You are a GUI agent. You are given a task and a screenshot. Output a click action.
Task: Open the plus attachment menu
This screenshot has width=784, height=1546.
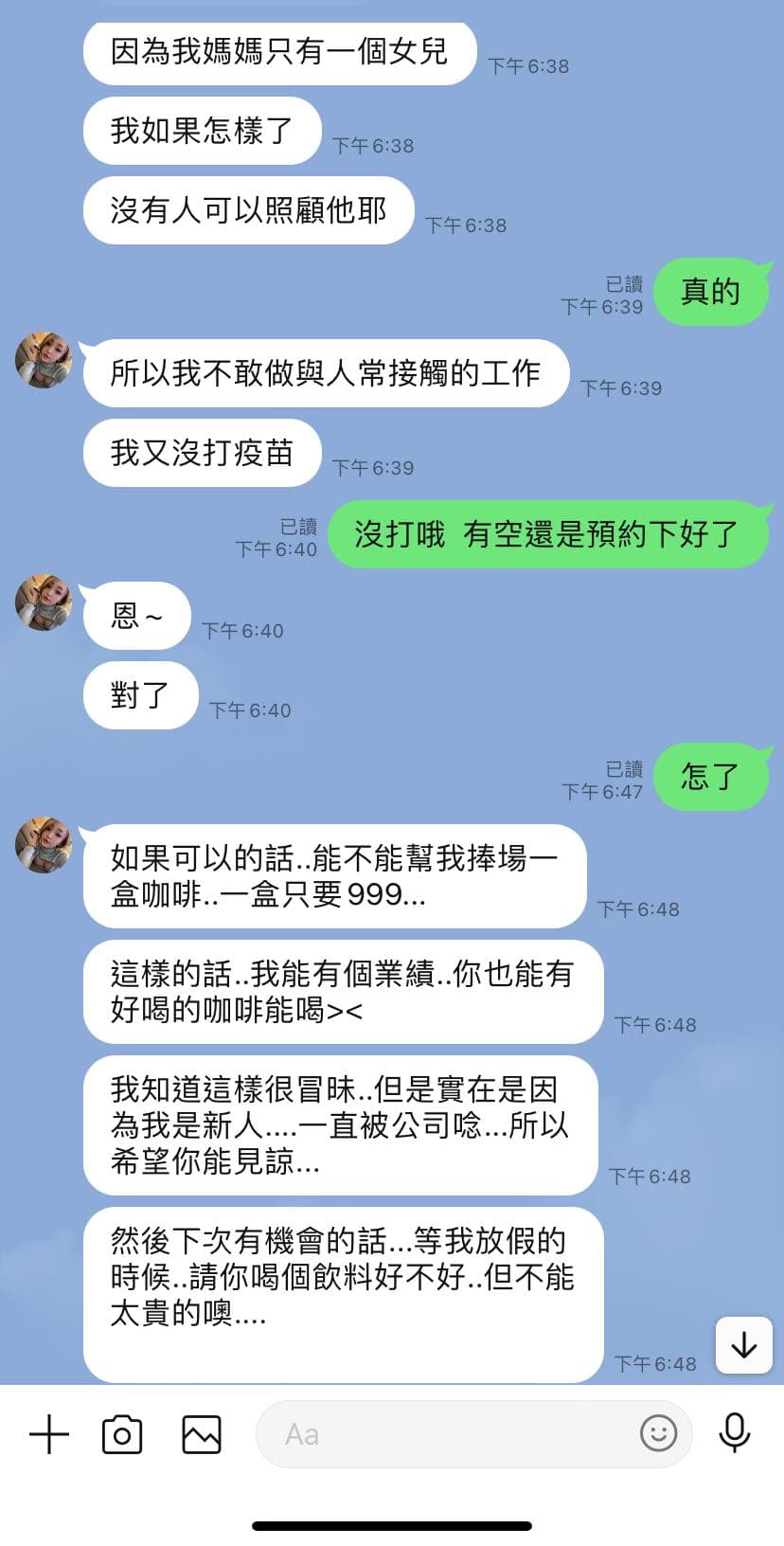pyautogui.click(x=49, y=1434)
